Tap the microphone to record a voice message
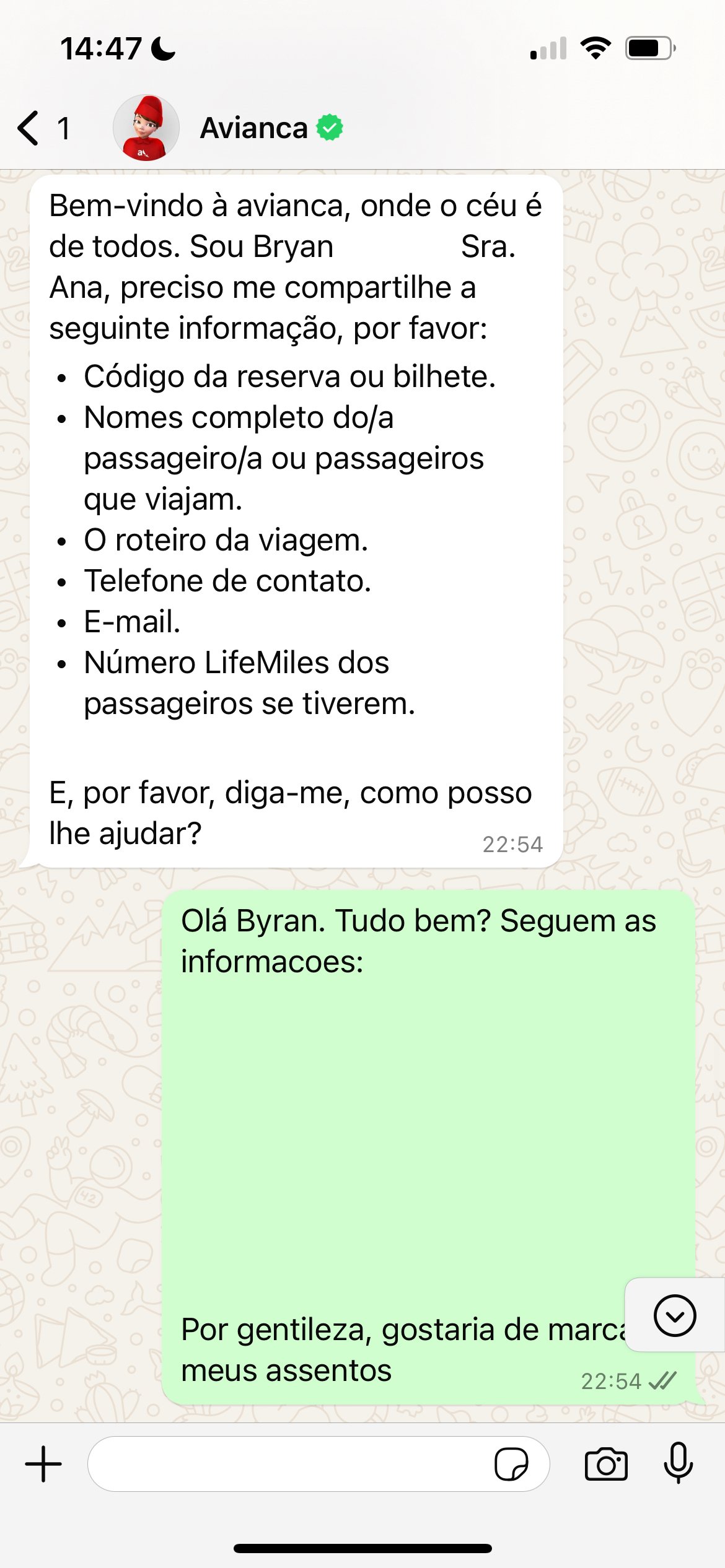Viewport: 725px width, 1568px height. [679, 1463]
